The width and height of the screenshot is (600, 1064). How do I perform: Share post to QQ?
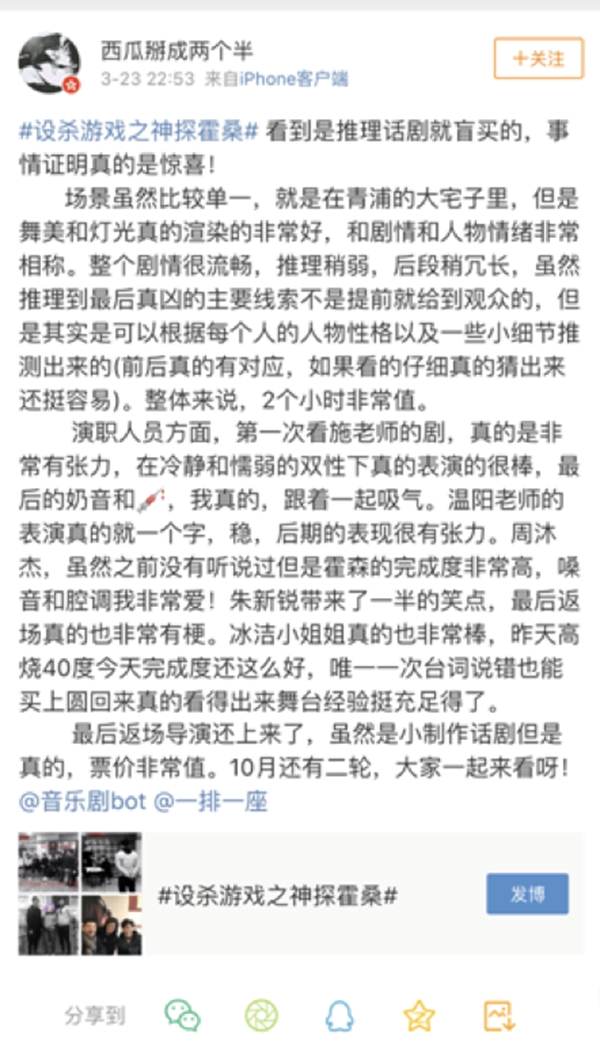tap(339, 1016)
